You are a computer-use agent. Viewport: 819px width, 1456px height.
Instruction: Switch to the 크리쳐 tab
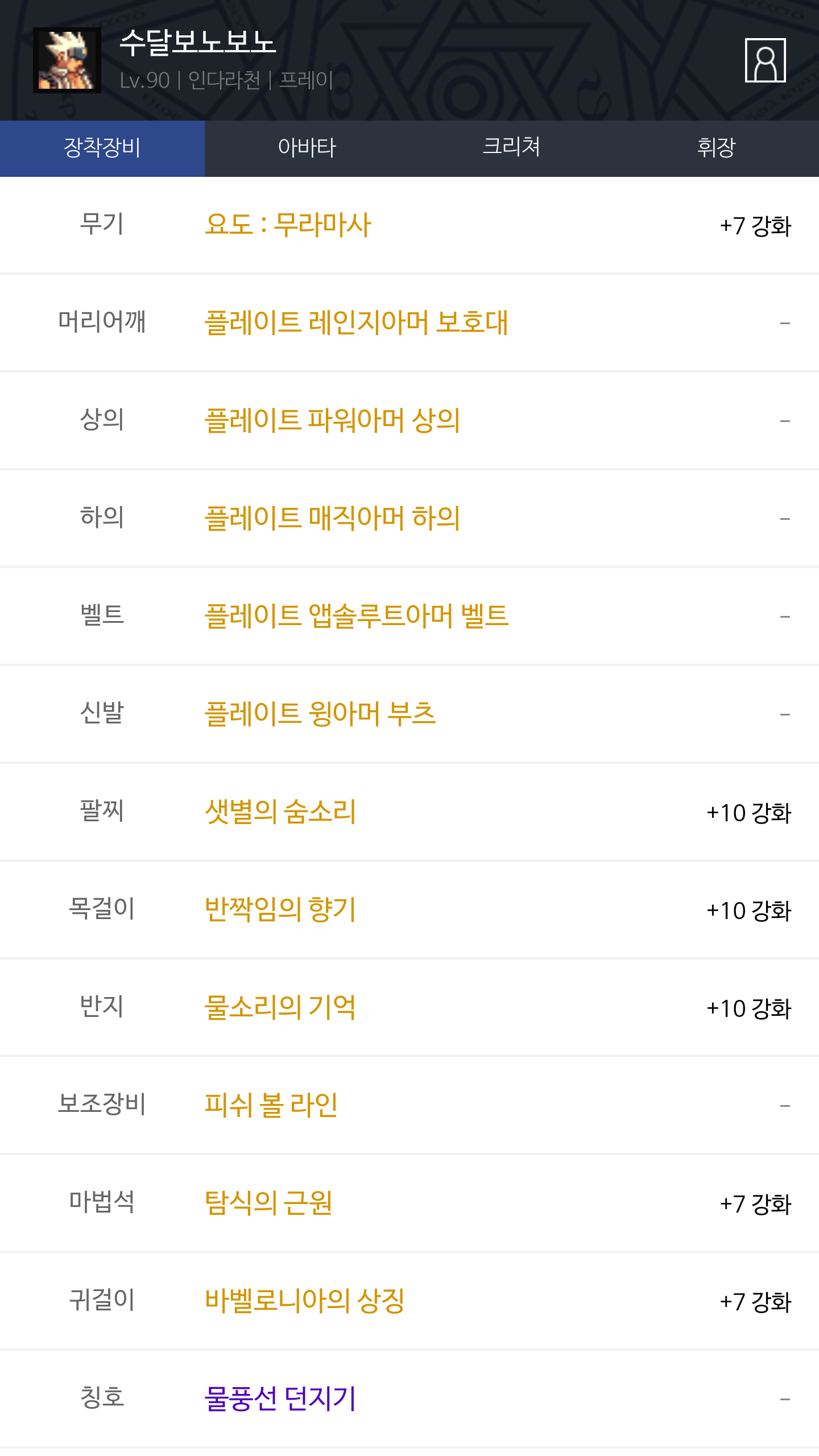tap(511, 148)
